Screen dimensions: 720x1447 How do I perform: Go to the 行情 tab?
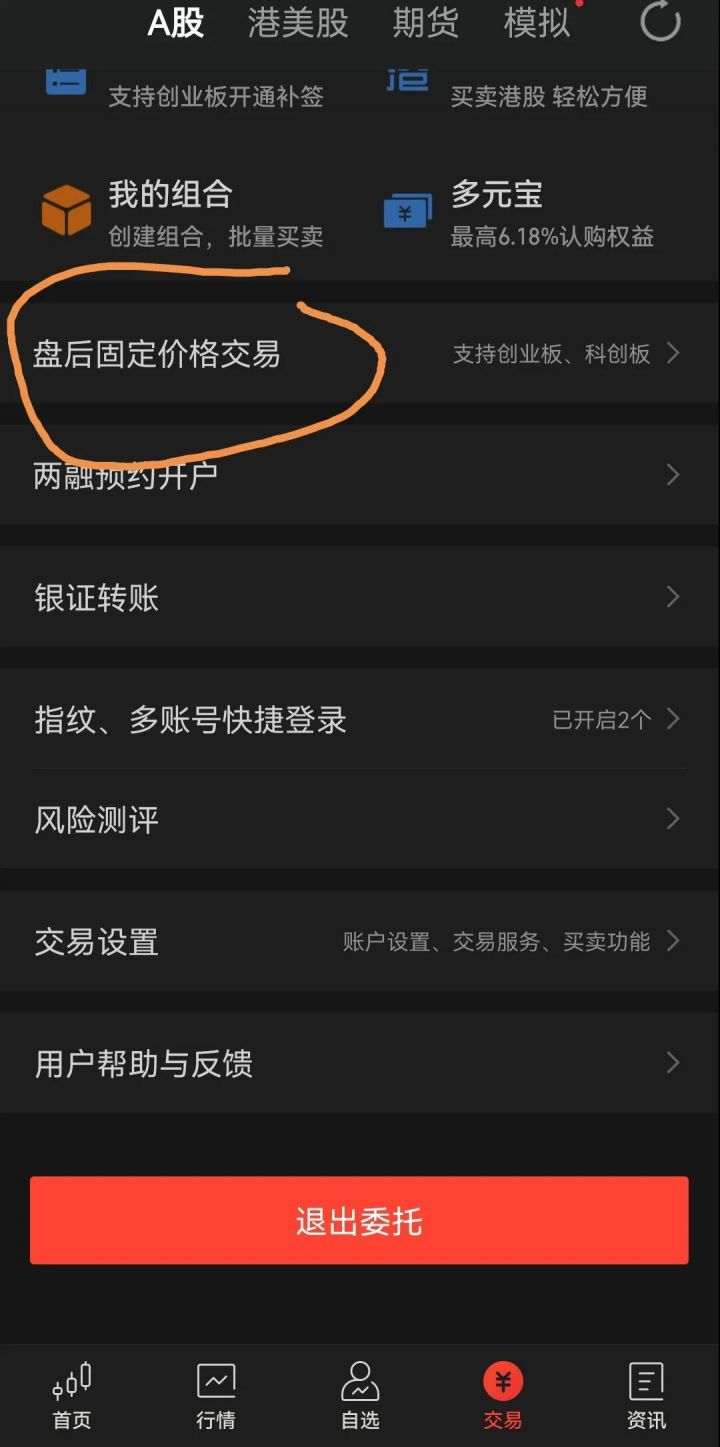coord(216,1395)
